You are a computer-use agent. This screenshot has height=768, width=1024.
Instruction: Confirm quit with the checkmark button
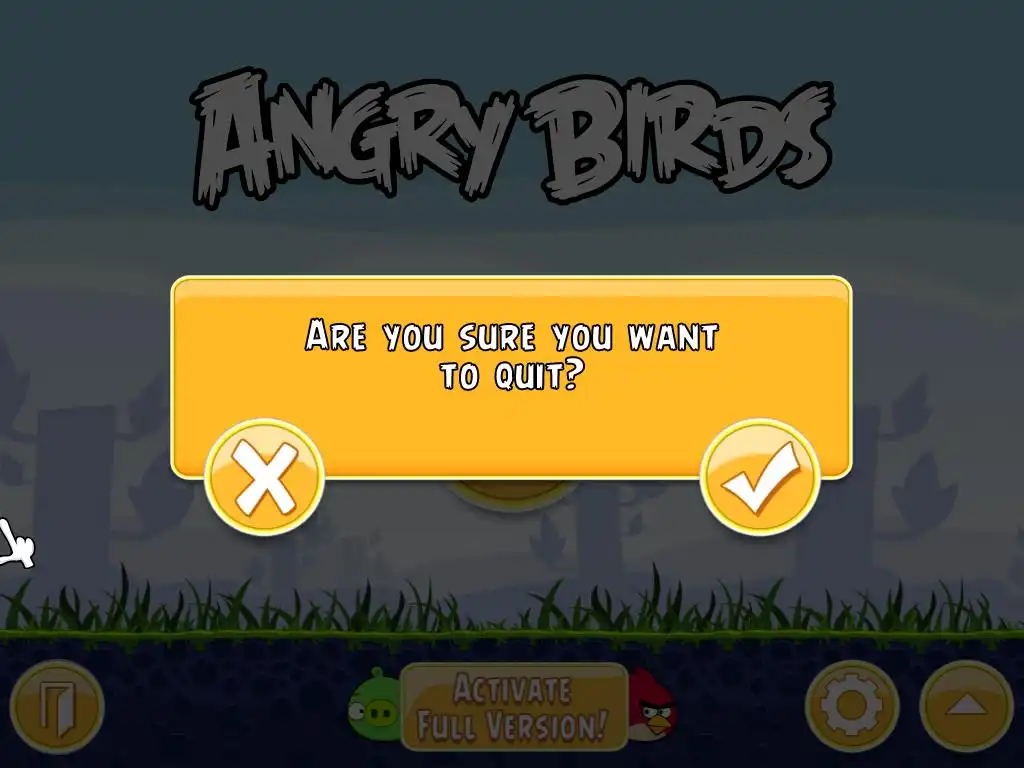pyautogui.click(x=761, y=478)
